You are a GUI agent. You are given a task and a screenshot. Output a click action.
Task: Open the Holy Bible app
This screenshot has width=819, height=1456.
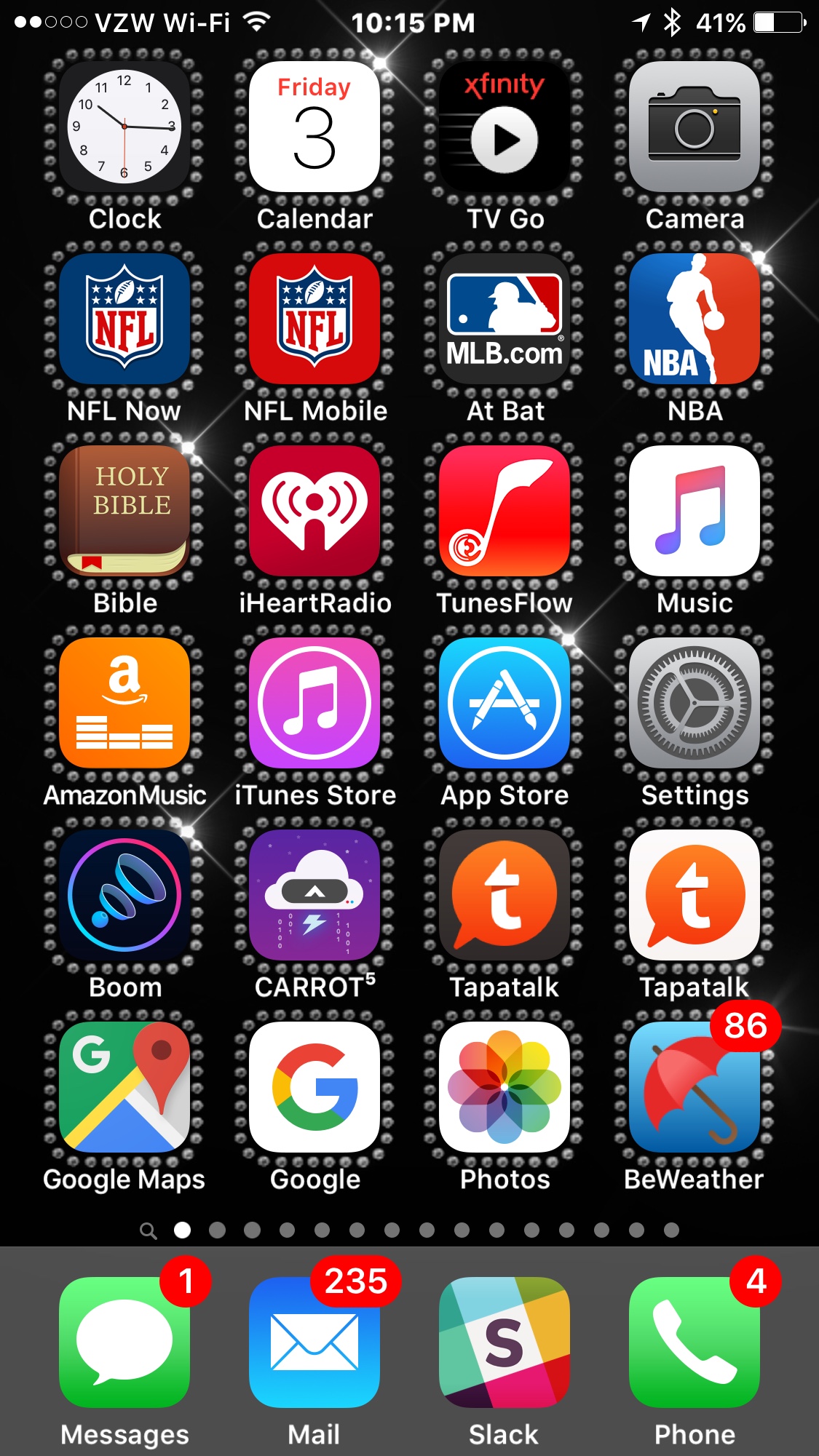[124, 511]
